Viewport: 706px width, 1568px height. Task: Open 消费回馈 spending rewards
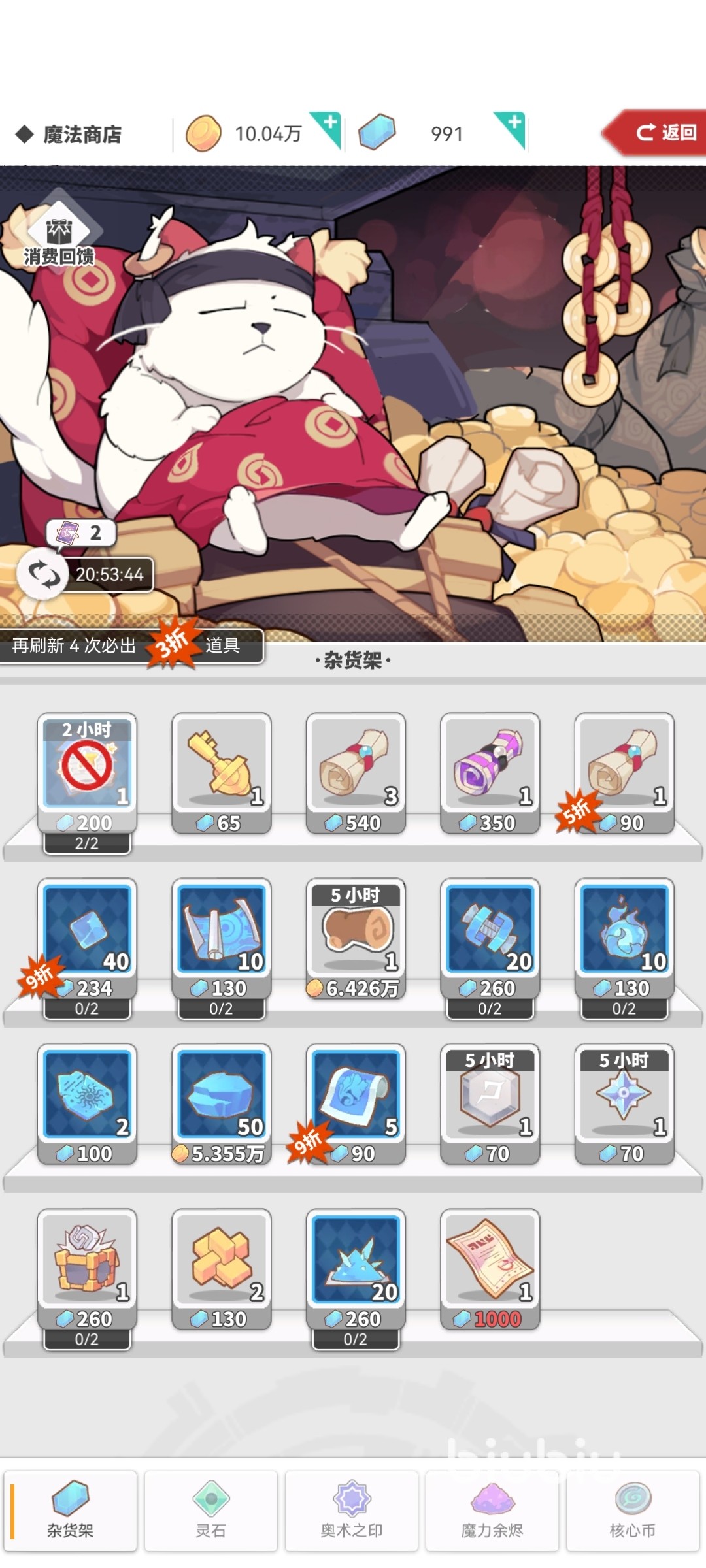click(59, 237)
